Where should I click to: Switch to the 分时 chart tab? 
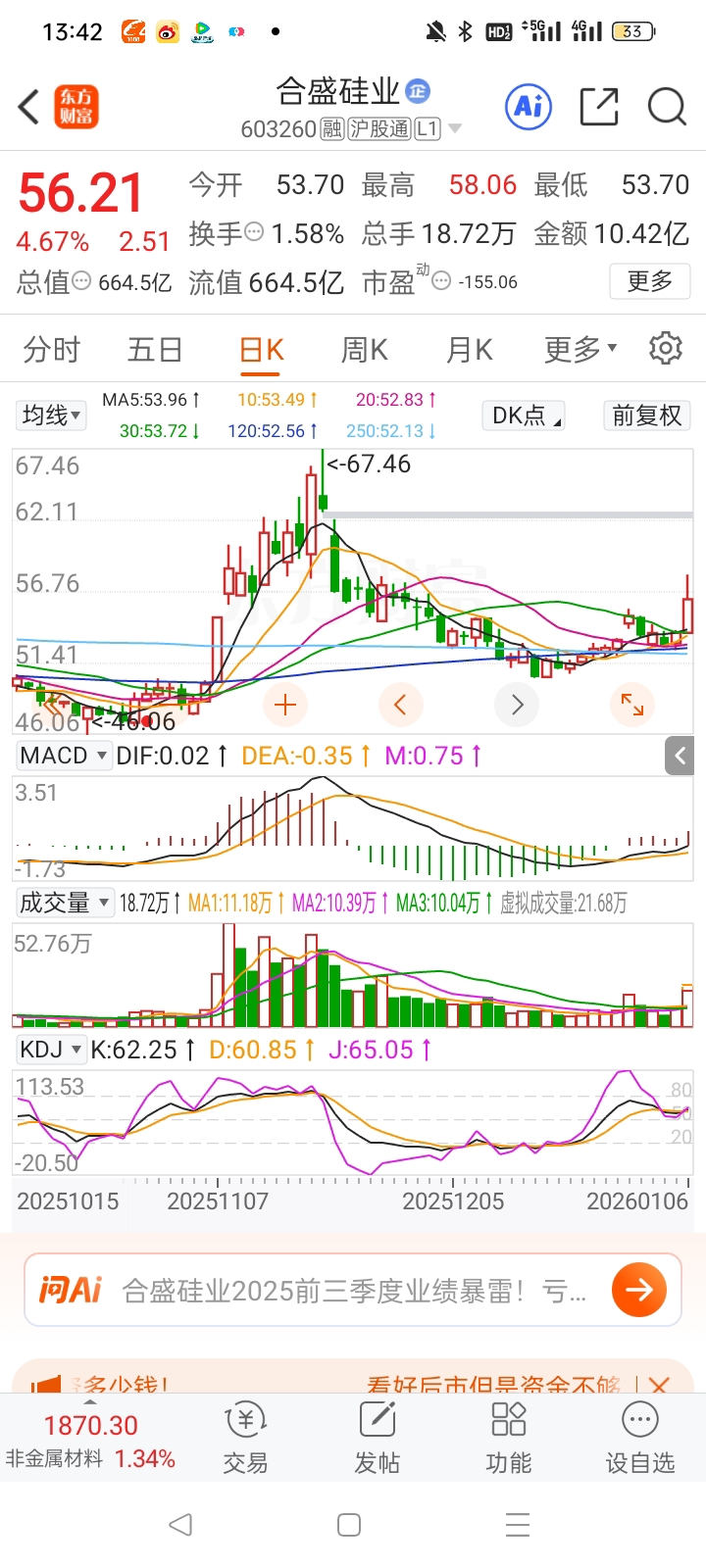(x=51, y=350)
